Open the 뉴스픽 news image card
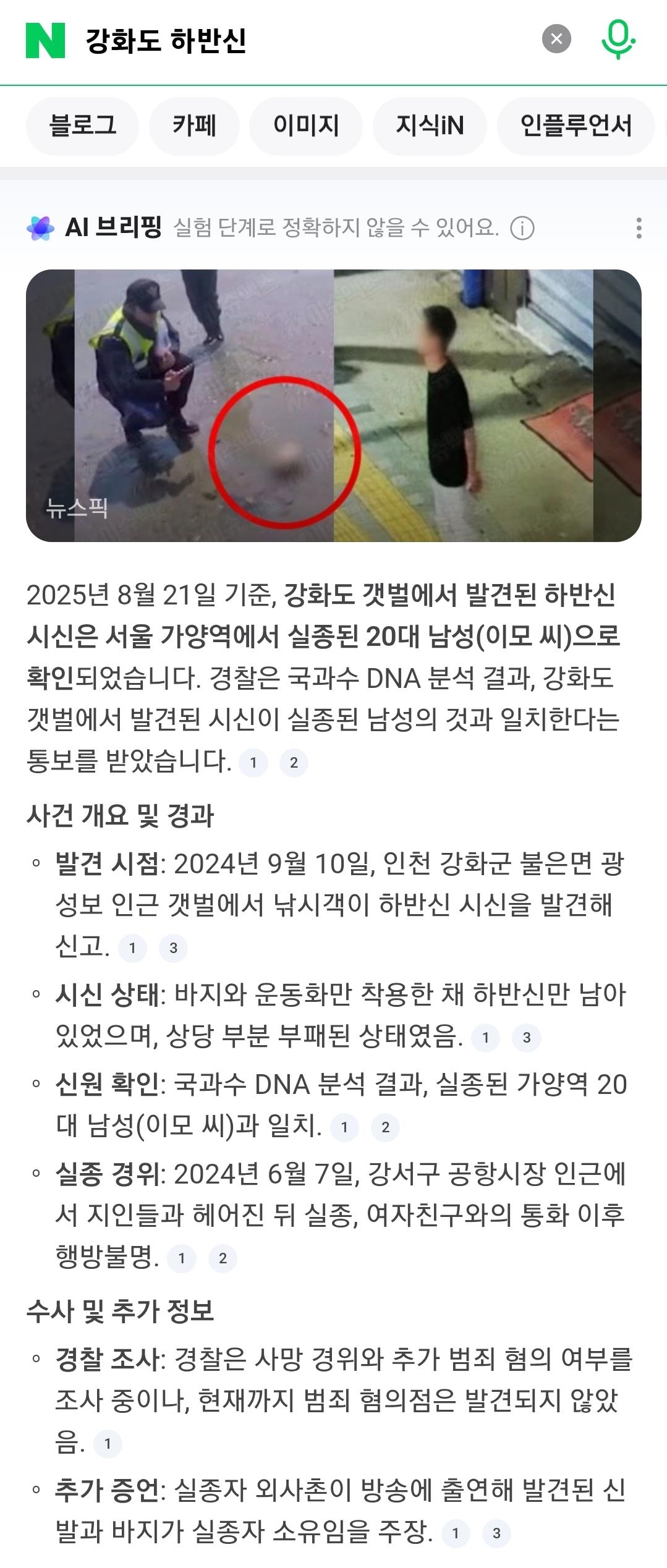The height and width of the screenshot is (1568, 667). coord(333,405)
